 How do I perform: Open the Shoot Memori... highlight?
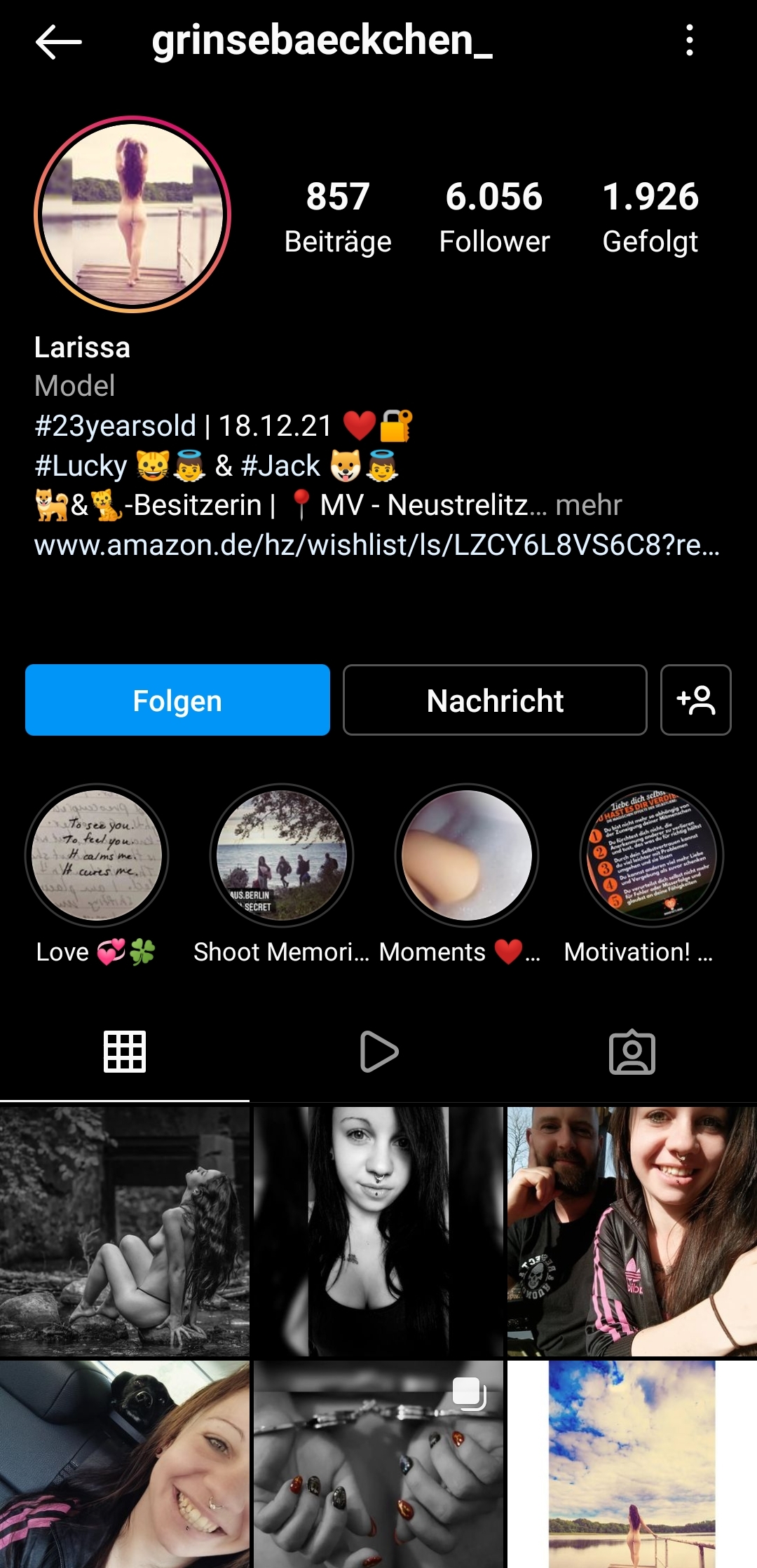coord(282,855)
